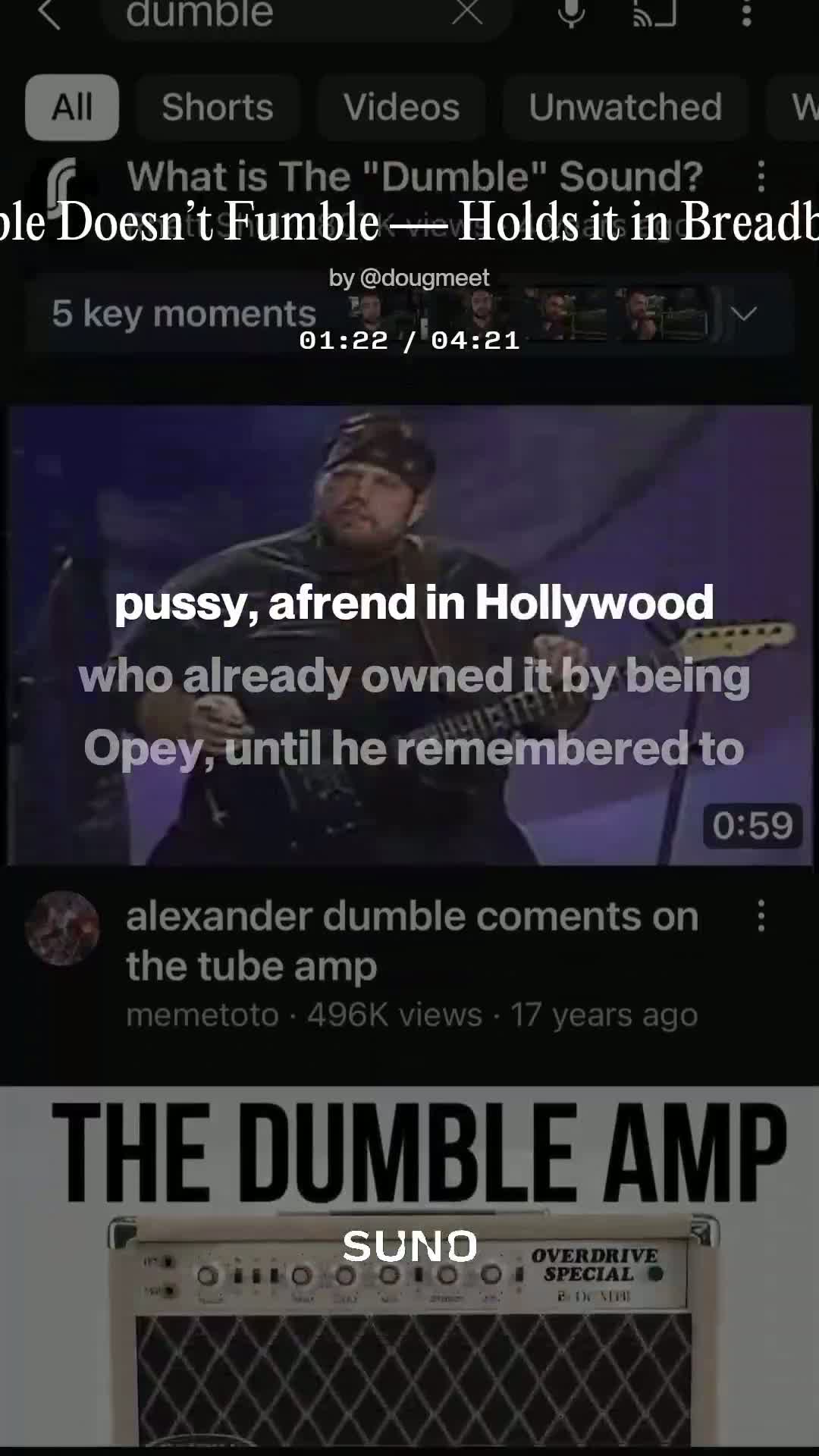Toggle the Shorts filter chip
This screenshot has height=1456, width=819.
tap(218, 107)
